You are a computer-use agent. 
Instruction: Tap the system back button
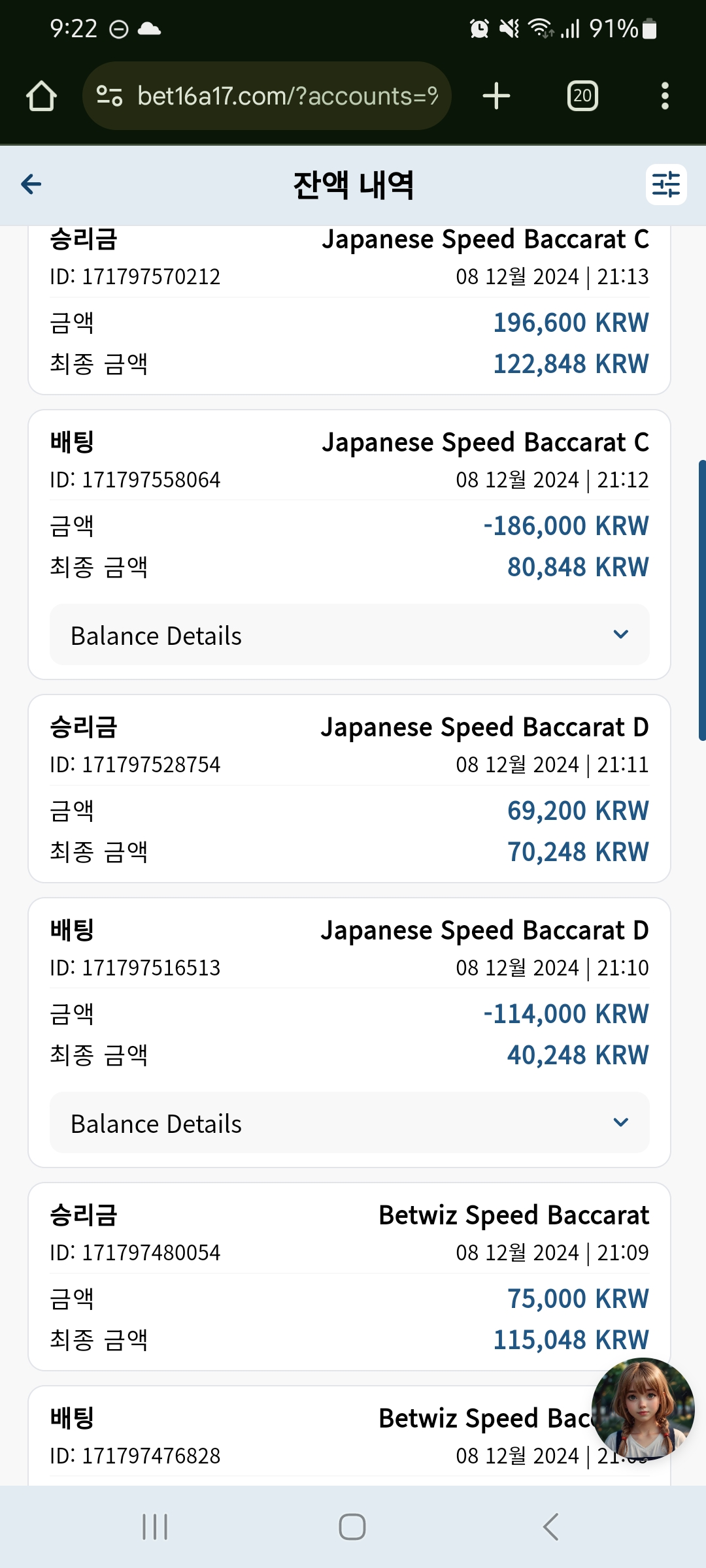click(550, 1527)
